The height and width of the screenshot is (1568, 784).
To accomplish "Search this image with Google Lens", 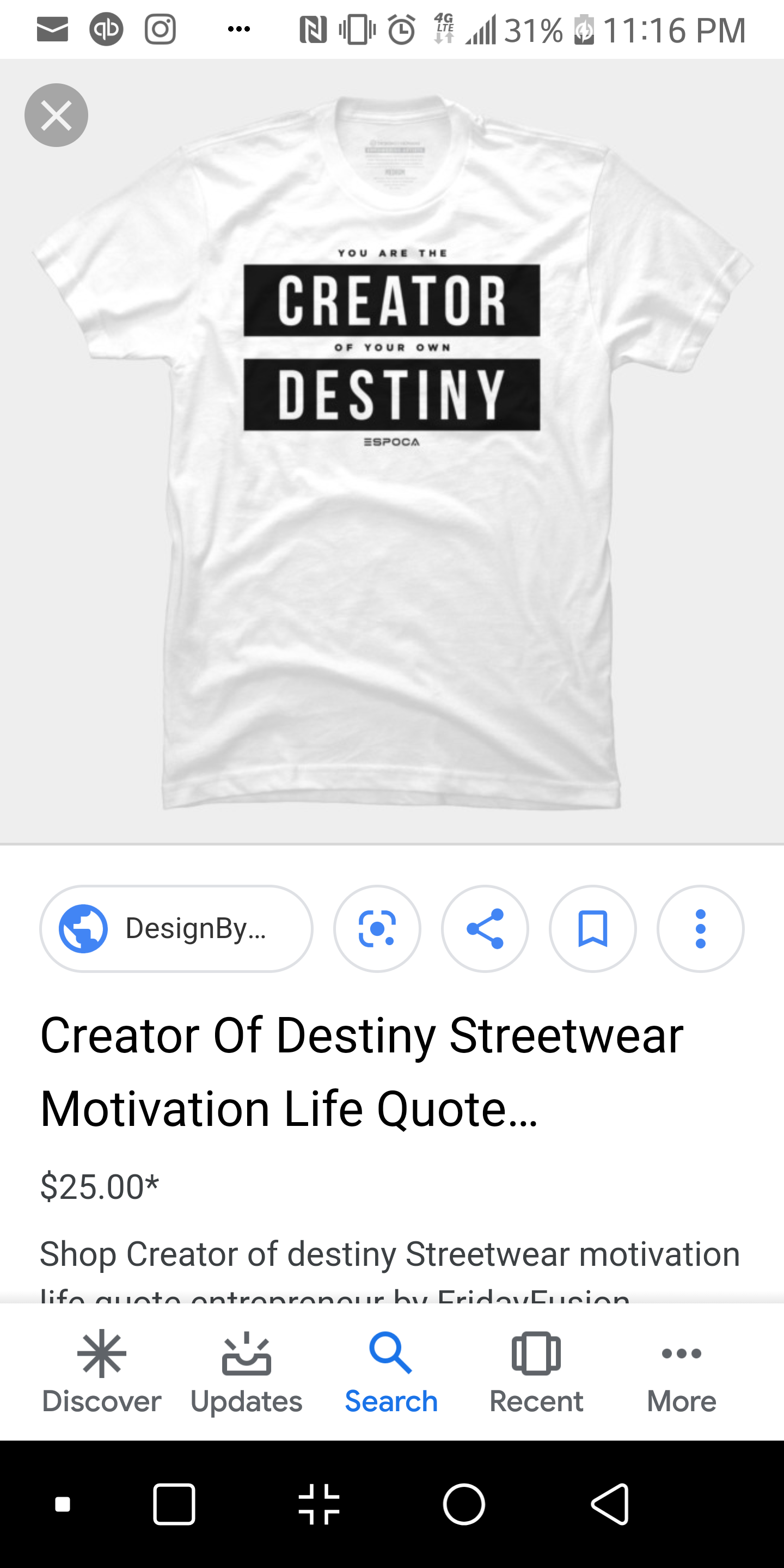I will 377,928.
